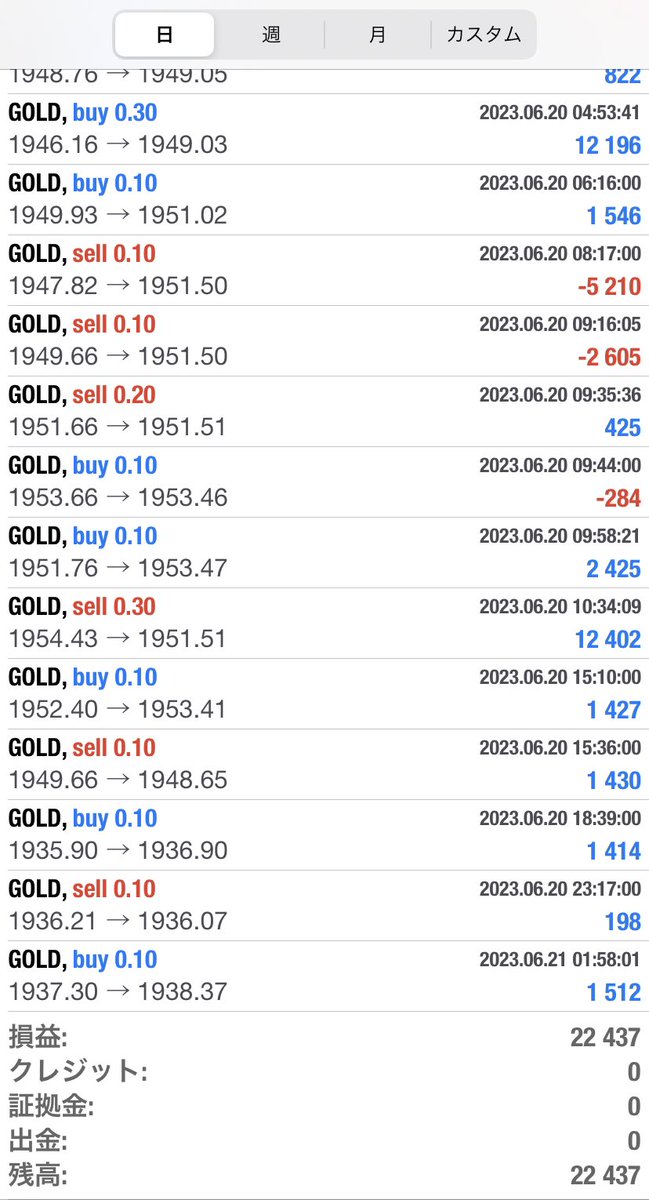Image resolution: width=649 pixels, height=1200 pixels.
Task: Expand the GOLD sell trade at 23:17:00
Action: [x=324, y=905]
